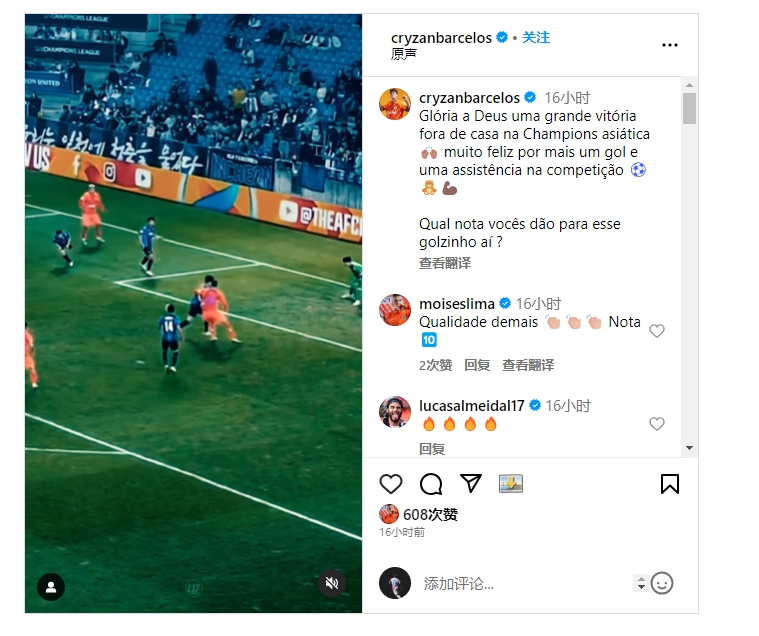The height and width of the screenshot is (636, 759).
Task: Open the 原声 original audio page
Action: [x=404, y=54]
